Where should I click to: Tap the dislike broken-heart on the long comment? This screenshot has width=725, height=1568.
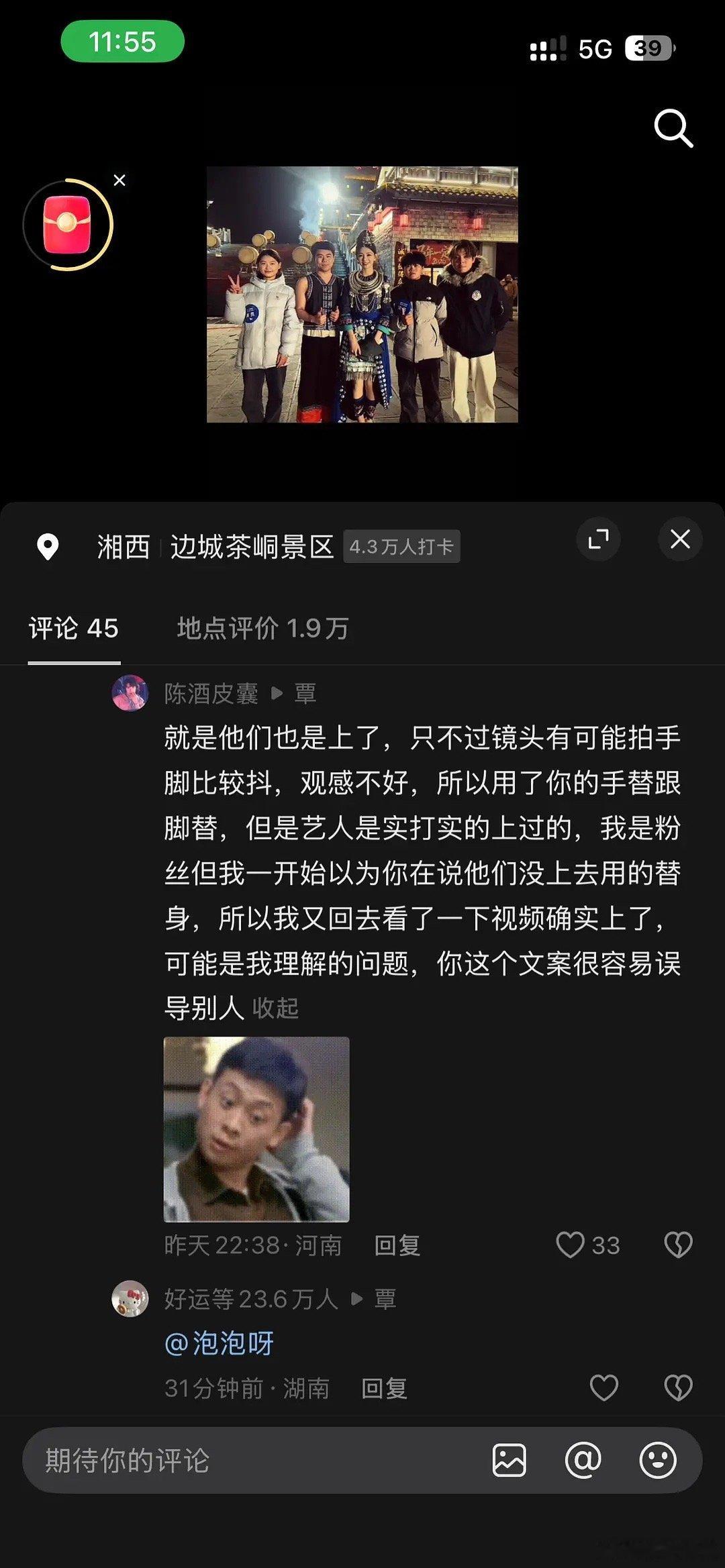click(x=679, y=1245)
